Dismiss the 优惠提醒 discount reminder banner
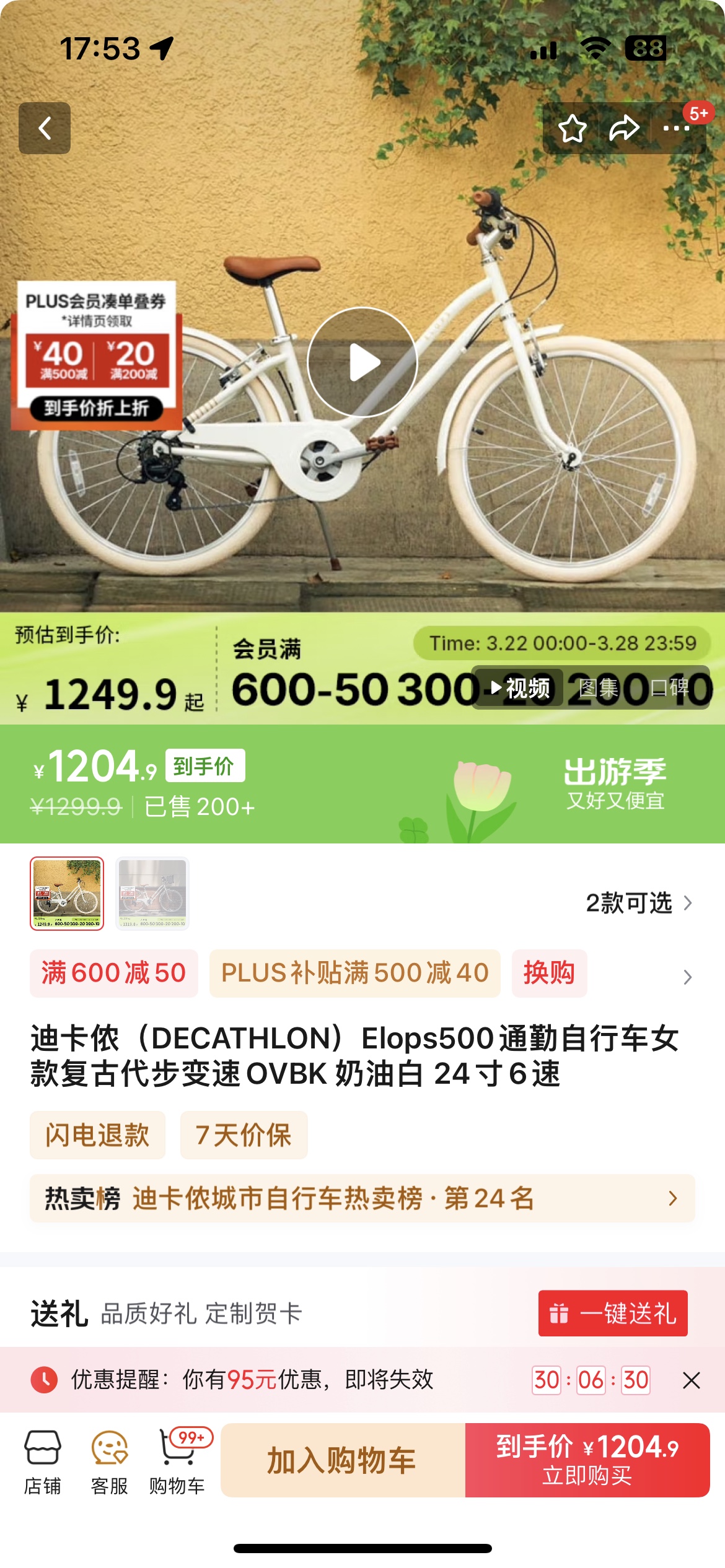The width and height of the screenshot is (725, 1568). click(x=691, y=1380)
